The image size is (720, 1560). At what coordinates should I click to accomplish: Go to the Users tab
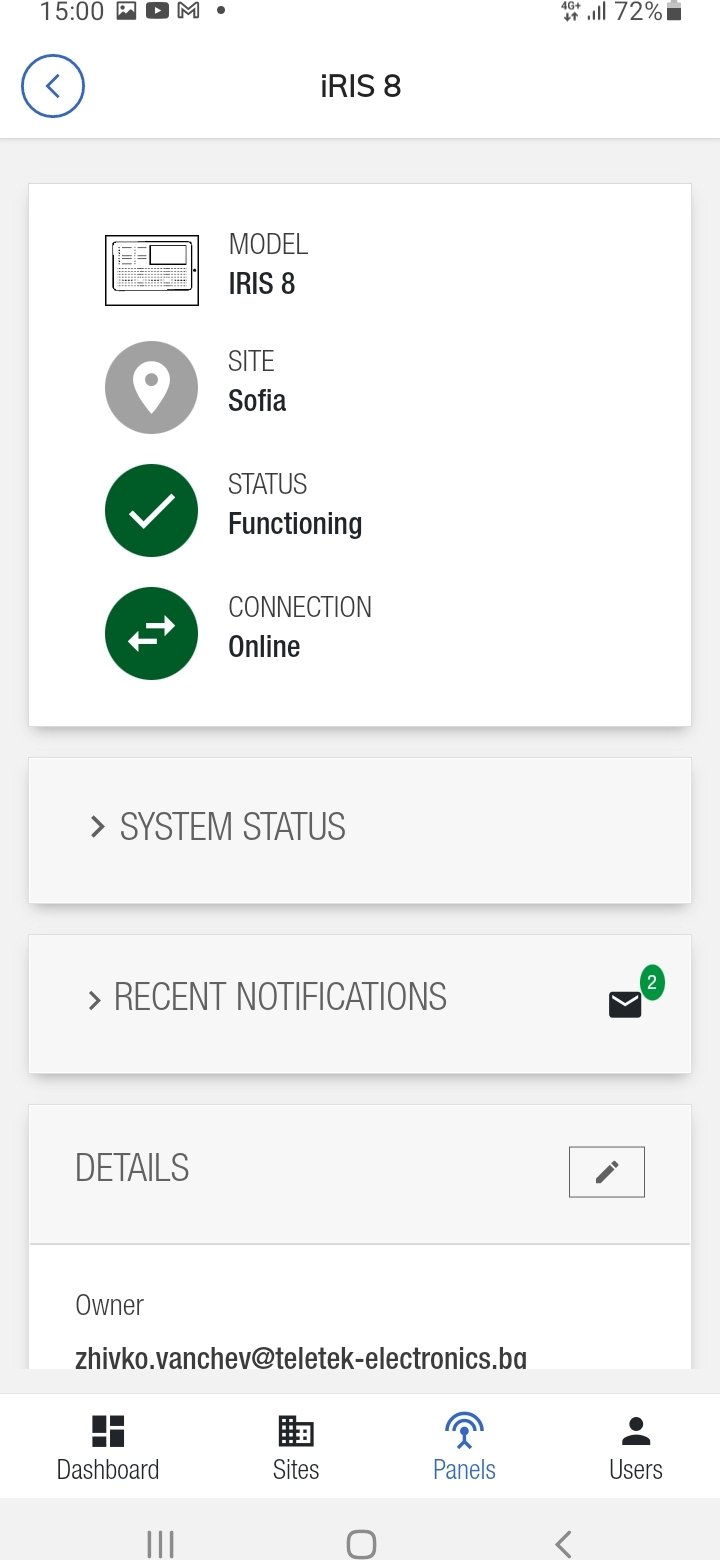coord(636,1447)
